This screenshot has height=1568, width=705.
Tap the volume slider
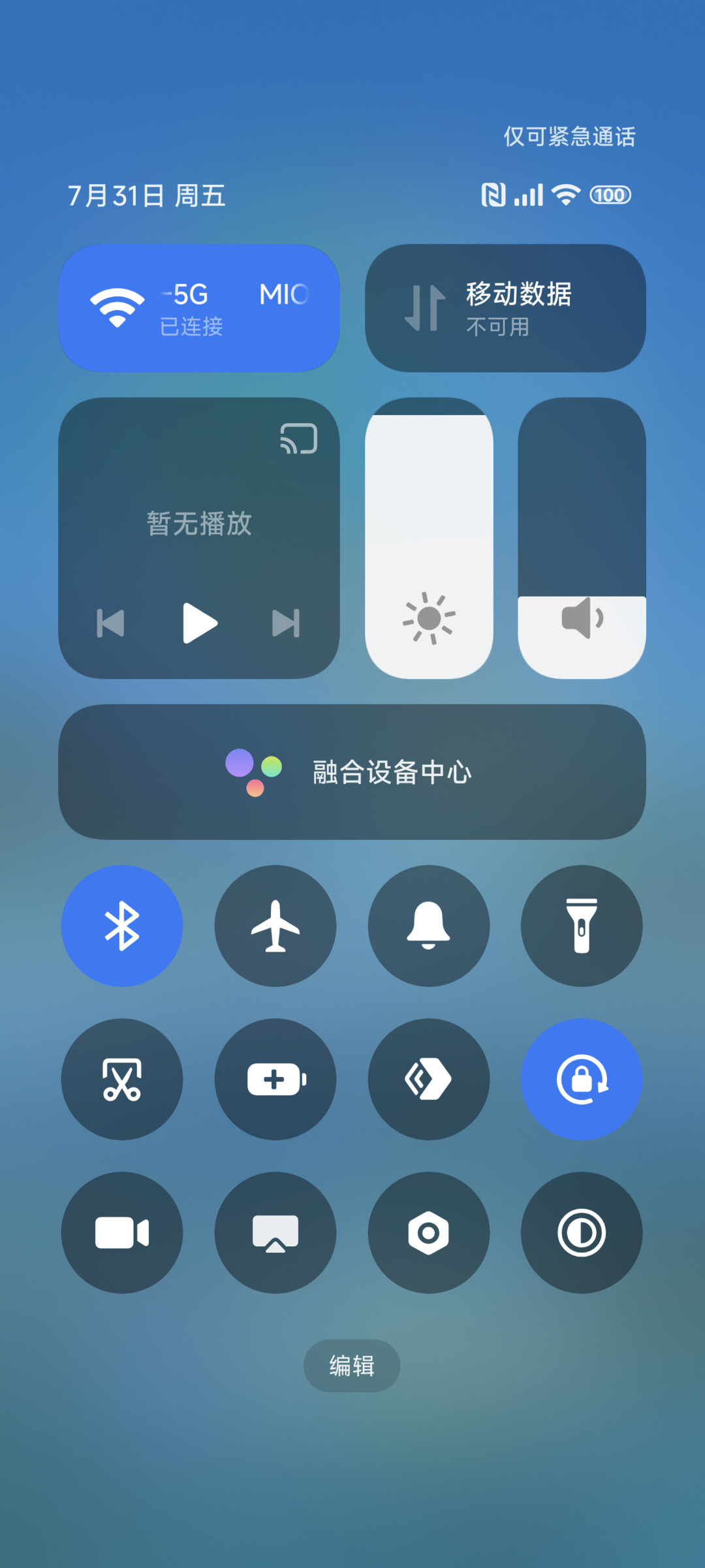point(582,538)
